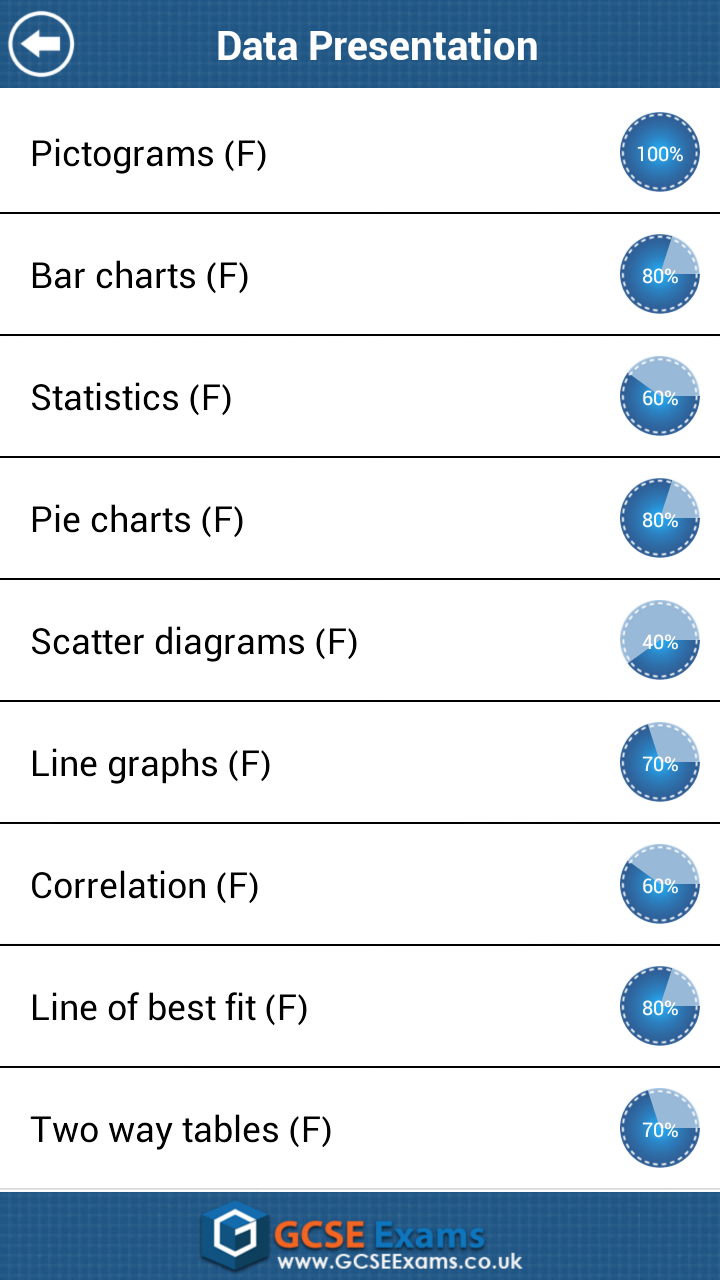Screen dimensions: 720x1280
Task: Tap the back arrow icon
Action: click(x=42, y=44)
